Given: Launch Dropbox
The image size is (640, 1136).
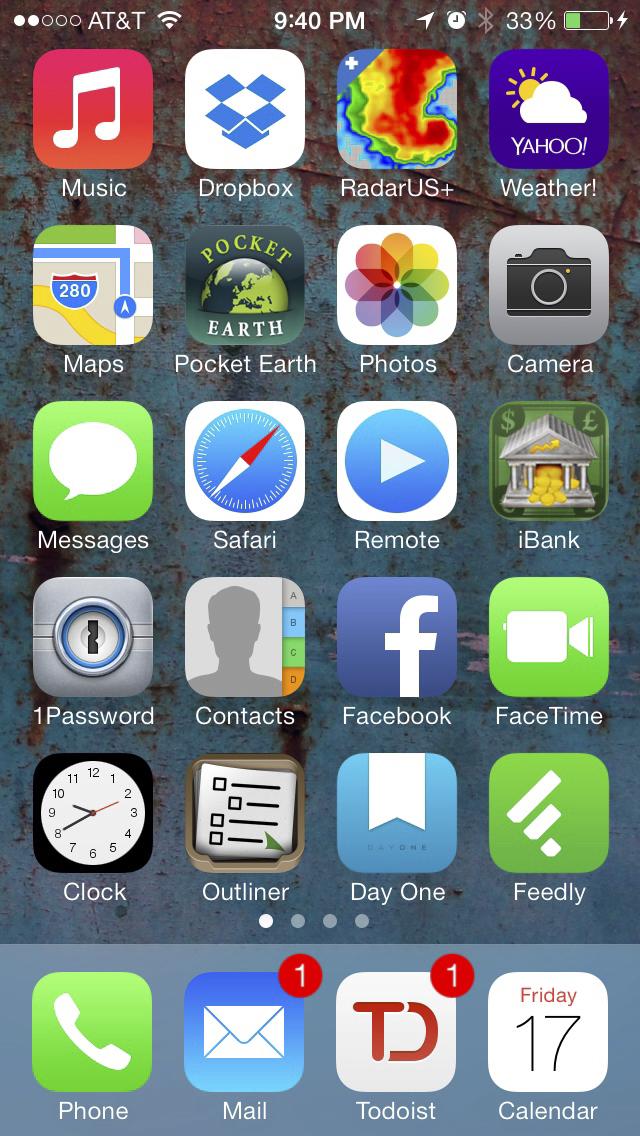Looking at the screenshot, I should [245, 109].
